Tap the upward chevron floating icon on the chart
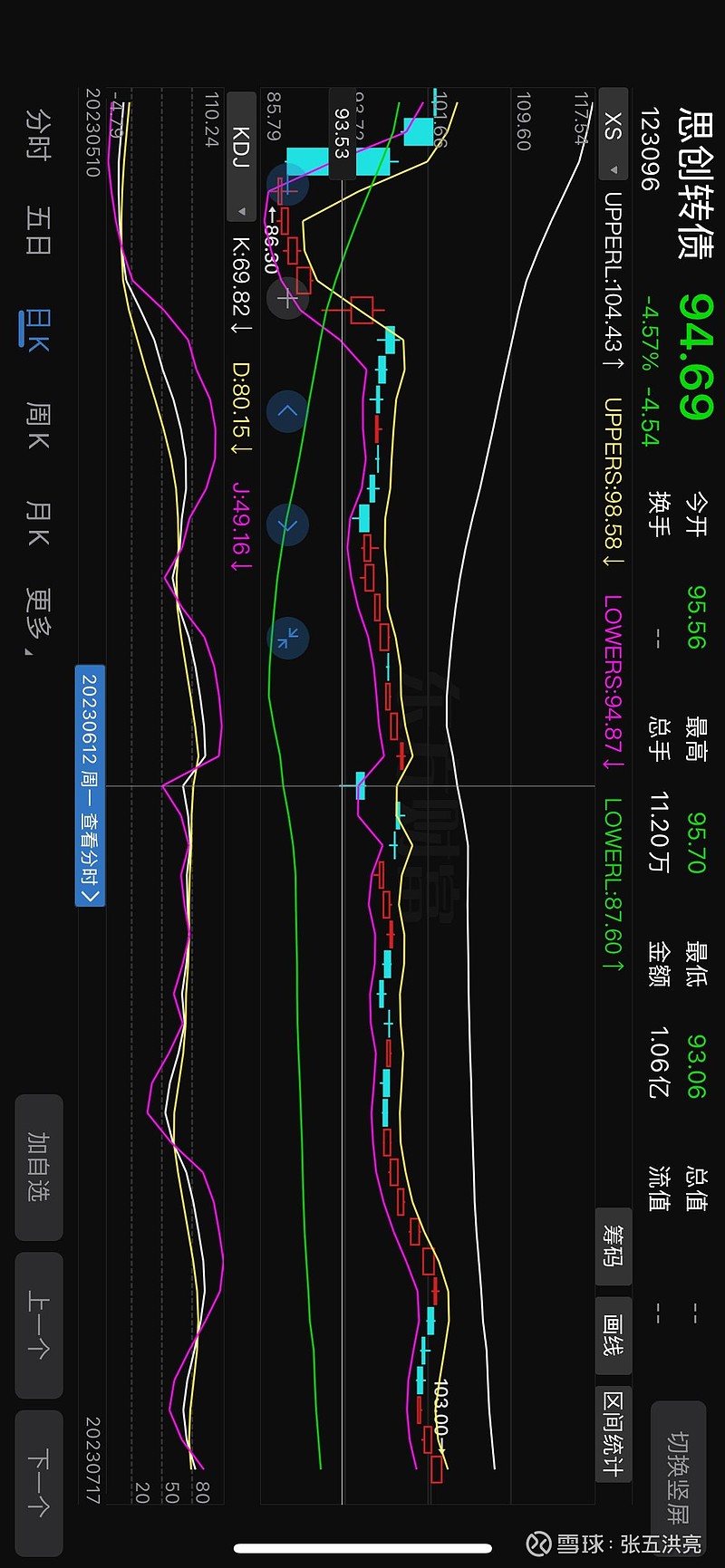Image resolution: width=725 pixels, height=1568 pixels. 286,409
